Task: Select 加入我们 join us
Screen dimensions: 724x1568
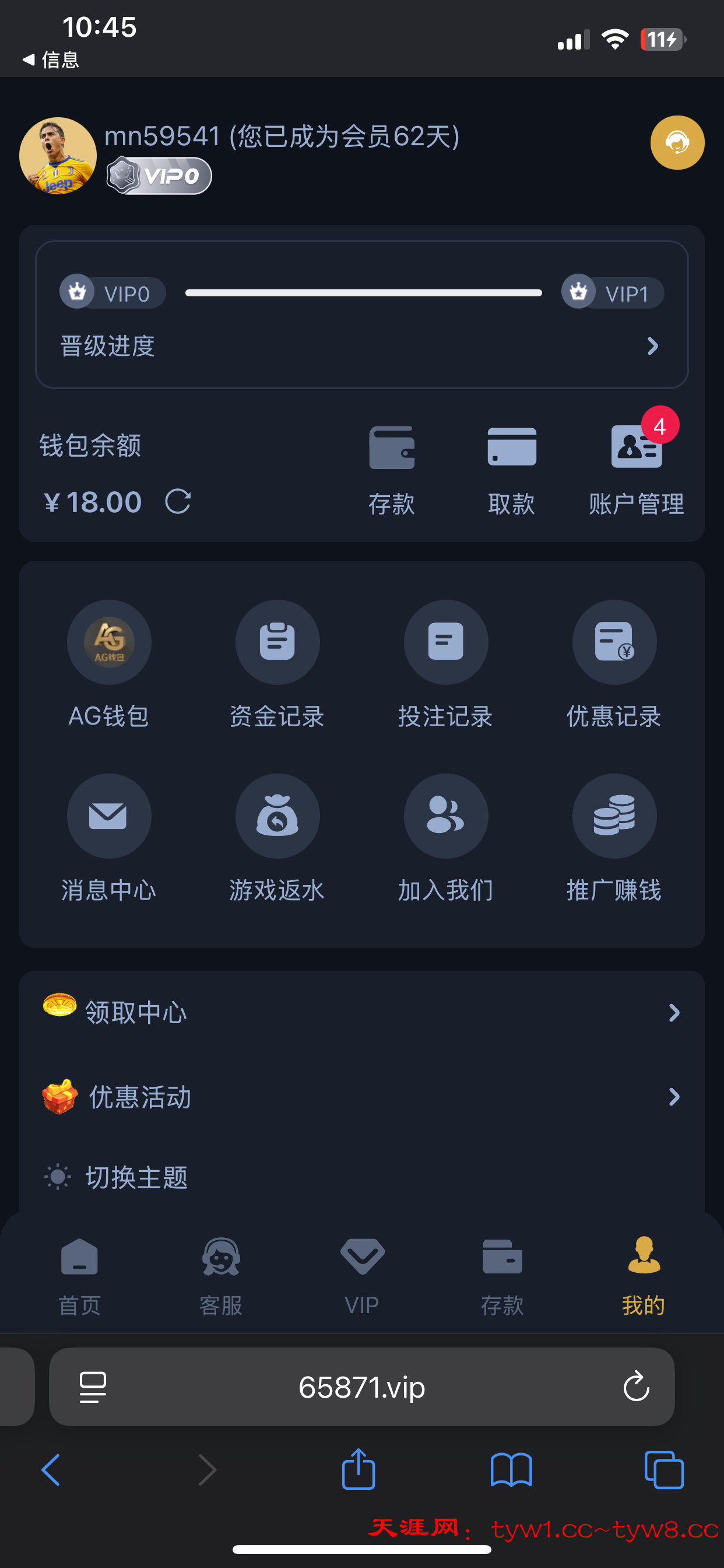Action: tap(445, 838)
